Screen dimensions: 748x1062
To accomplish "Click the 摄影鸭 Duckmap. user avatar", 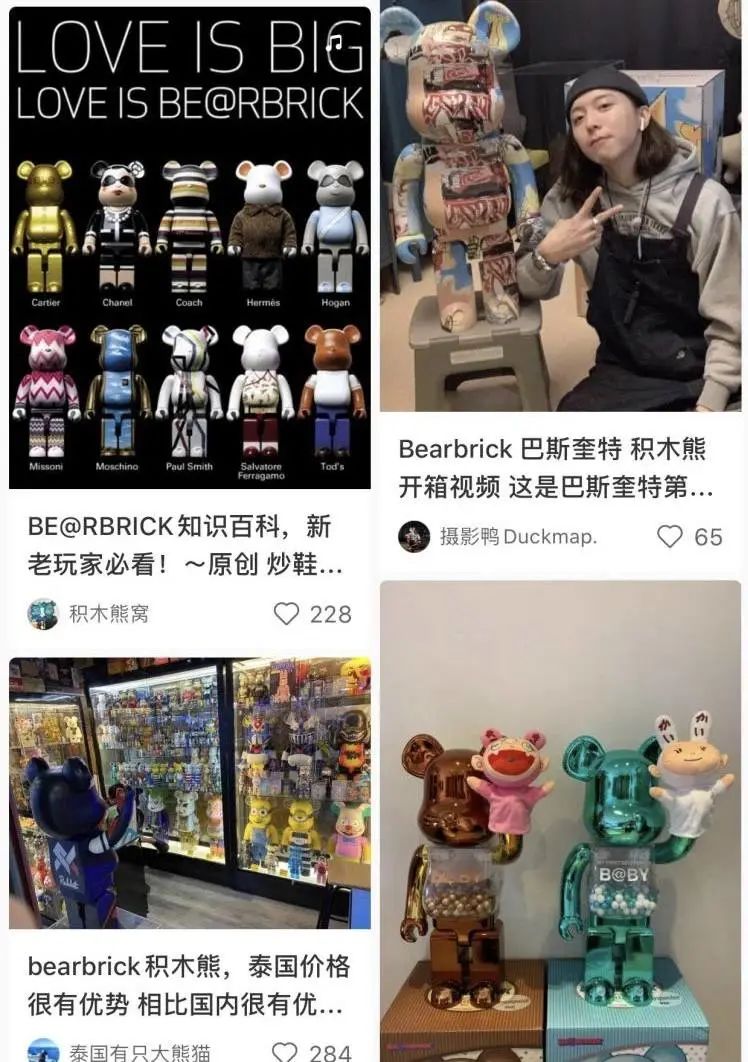I will 415,535.
